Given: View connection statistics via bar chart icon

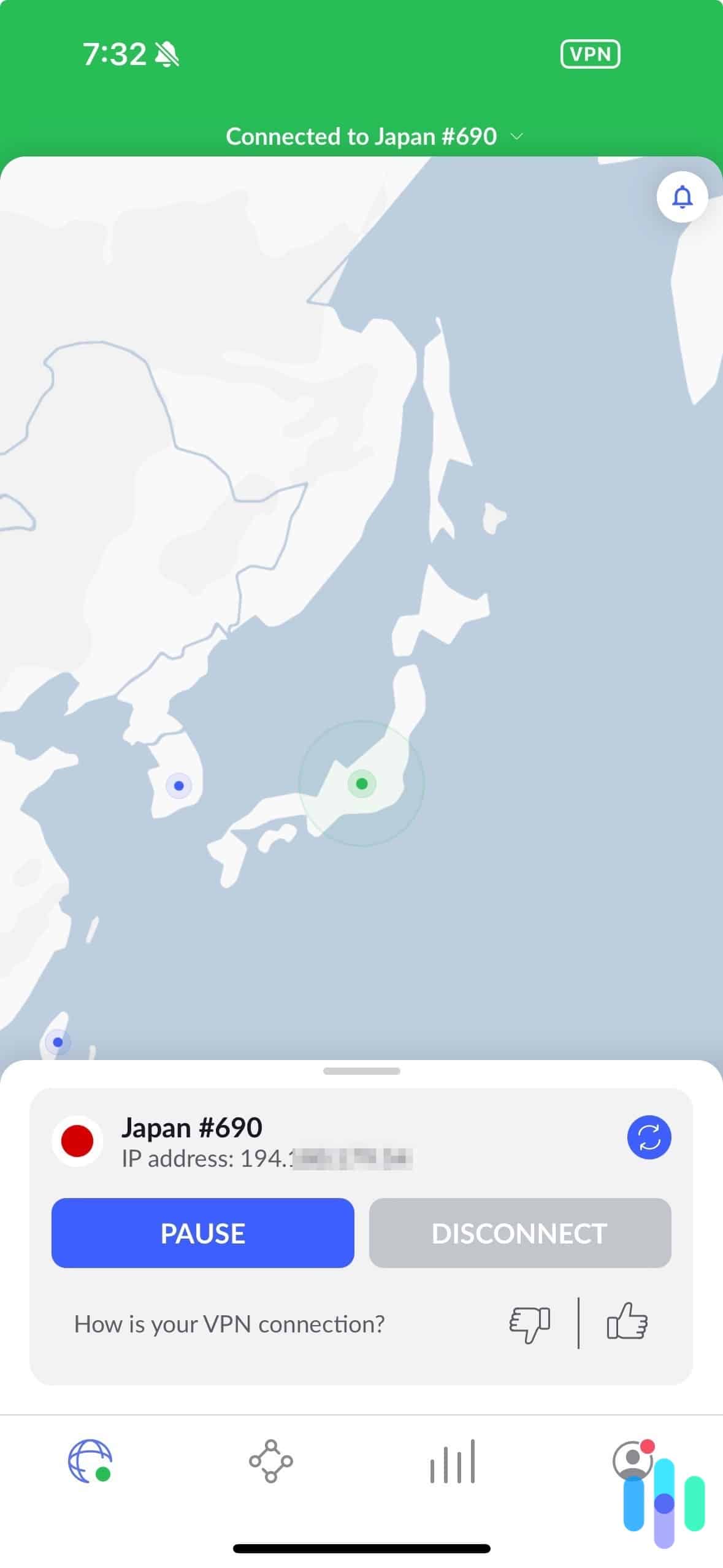Looking at the screenshot, I should click(x=451, y=1462).
